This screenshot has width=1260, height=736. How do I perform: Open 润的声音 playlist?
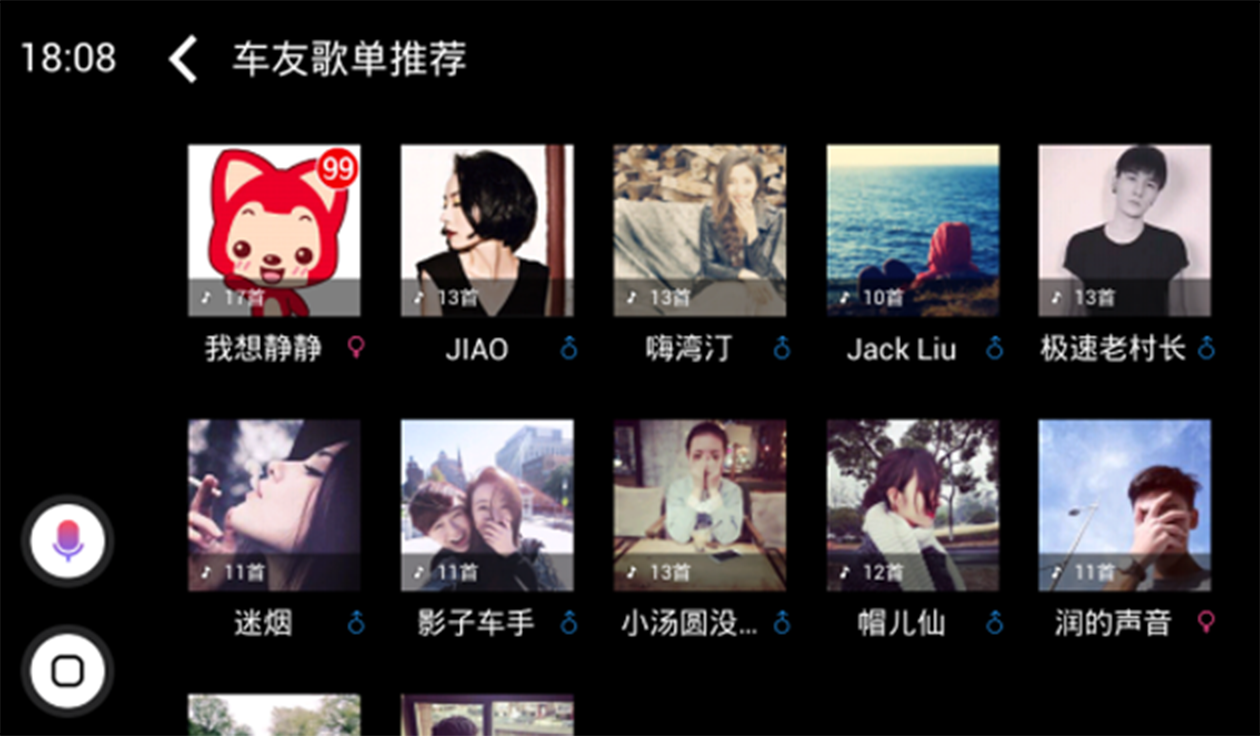1124,505
